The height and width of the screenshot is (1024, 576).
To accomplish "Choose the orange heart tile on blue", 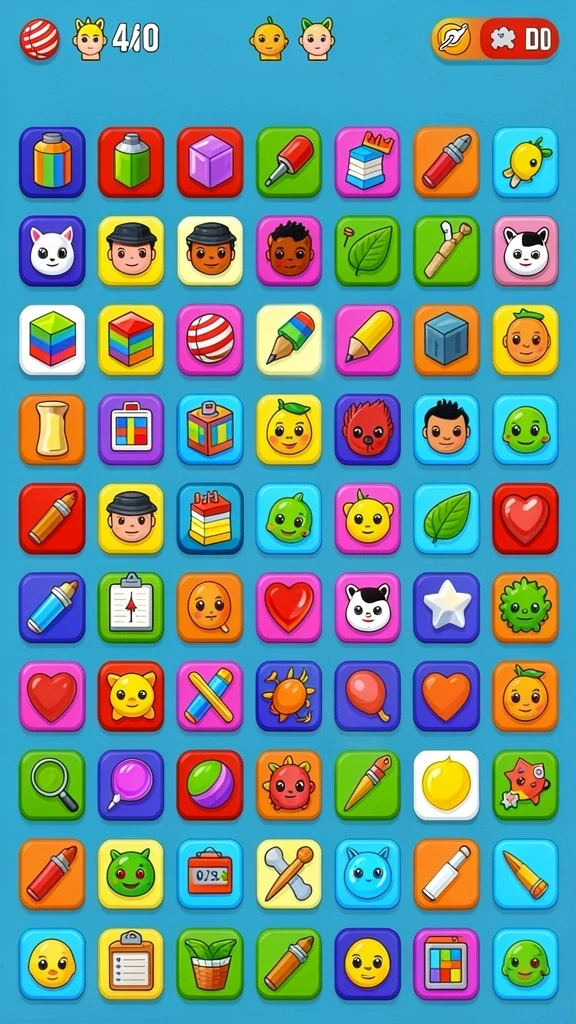I will tap(446, 696).
